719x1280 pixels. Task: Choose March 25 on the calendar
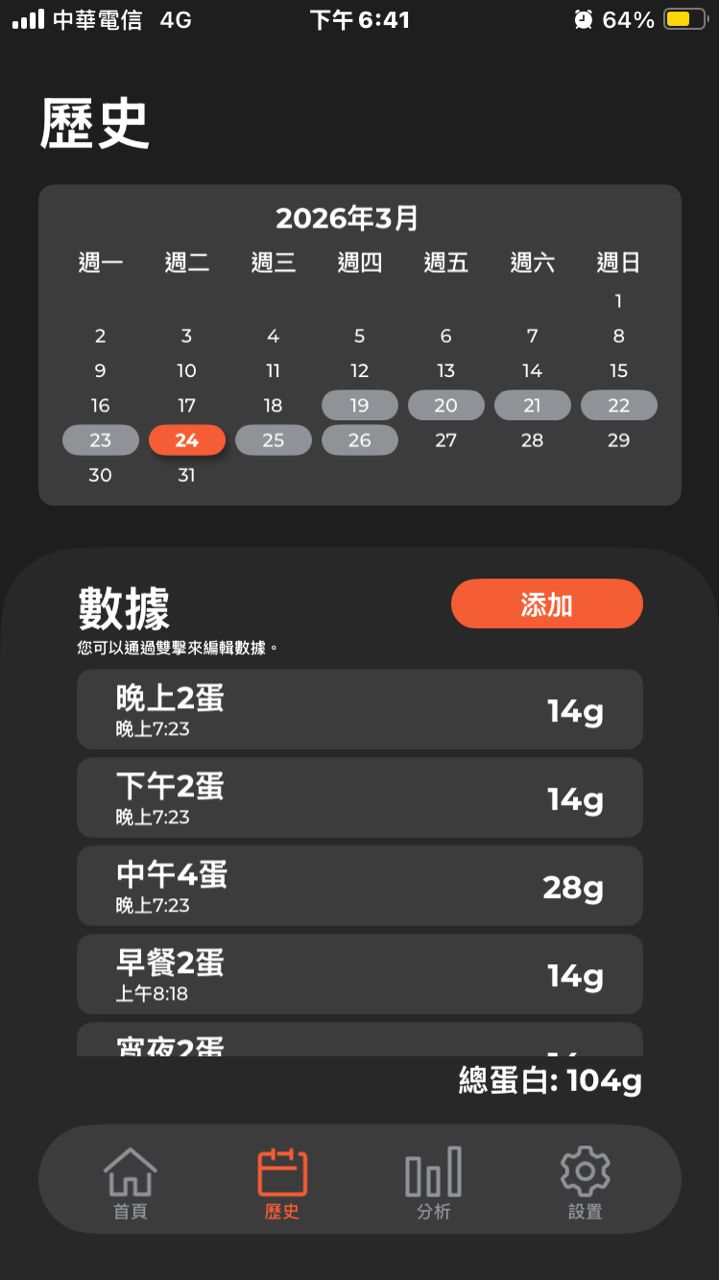(273, 440)
